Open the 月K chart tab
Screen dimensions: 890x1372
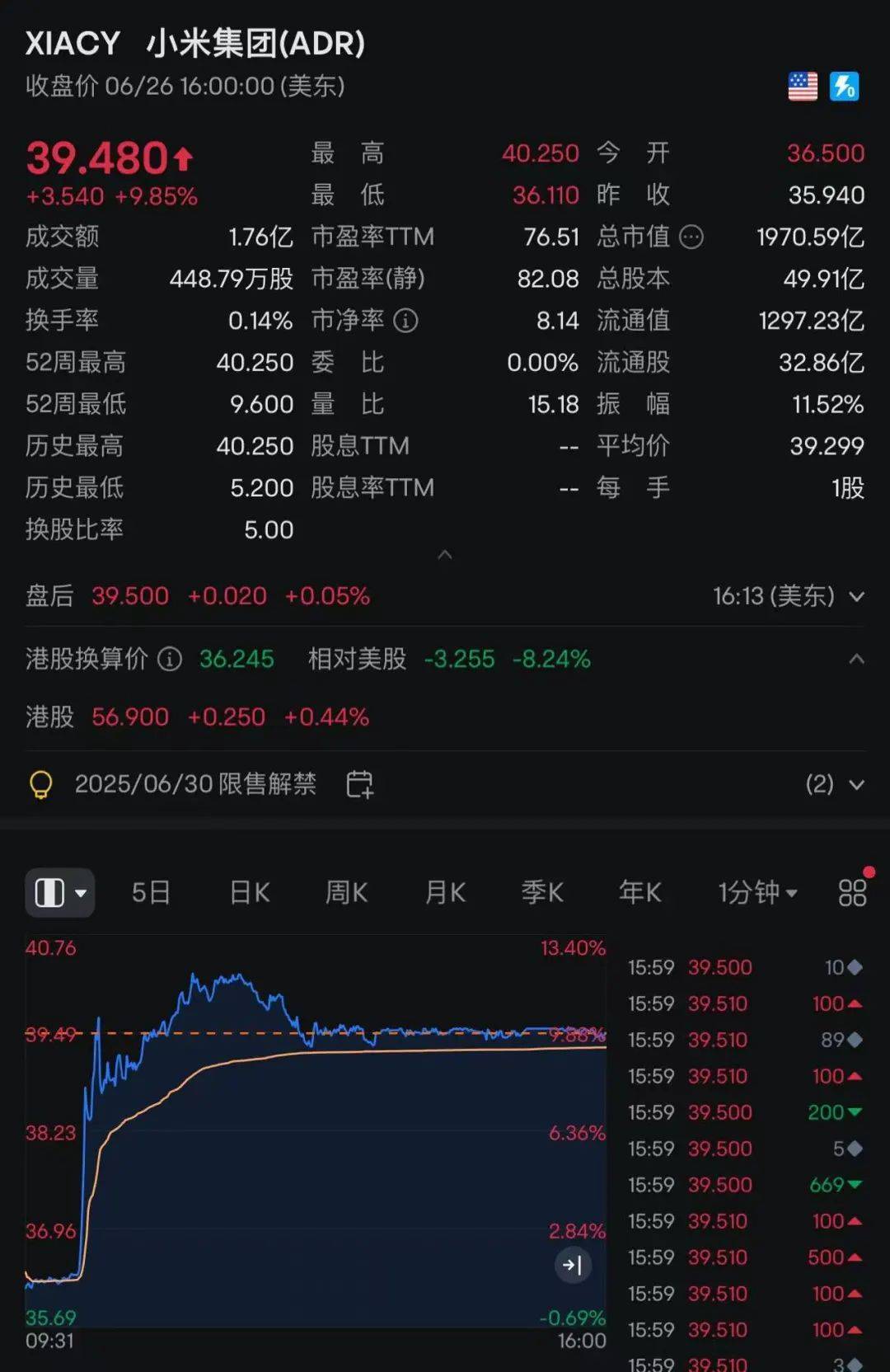coord(445,892)
